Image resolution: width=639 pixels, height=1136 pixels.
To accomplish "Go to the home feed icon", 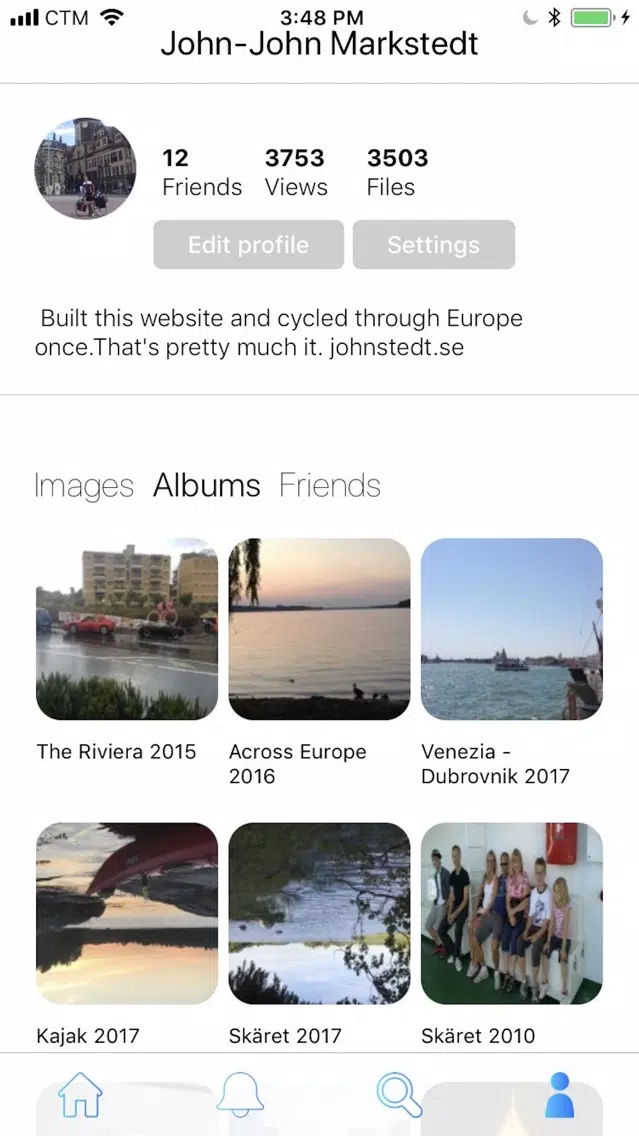I will [x=80, y=1095].
